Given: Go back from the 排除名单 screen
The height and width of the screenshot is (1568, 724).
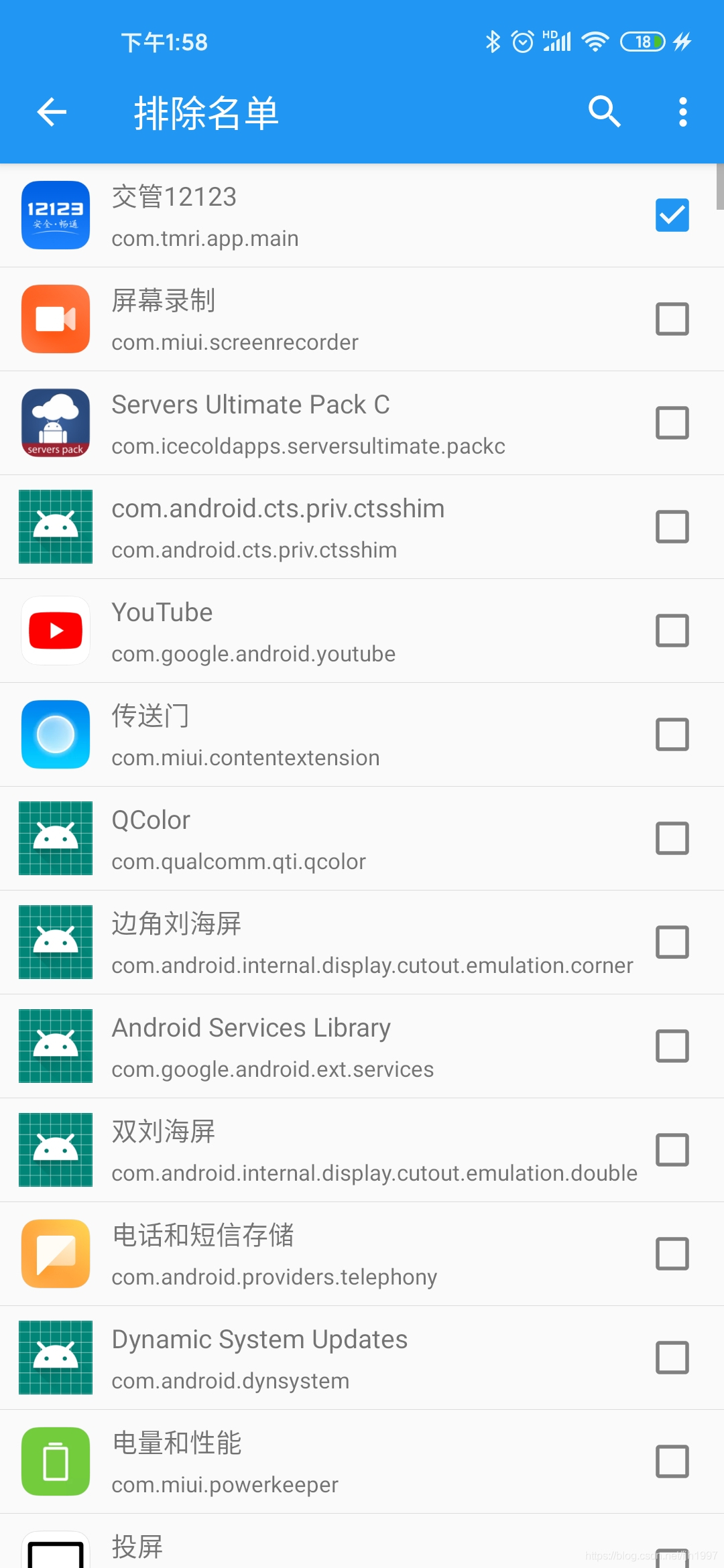Looking at the screenshot, I should pyautogui.click(x=52, y=112).
